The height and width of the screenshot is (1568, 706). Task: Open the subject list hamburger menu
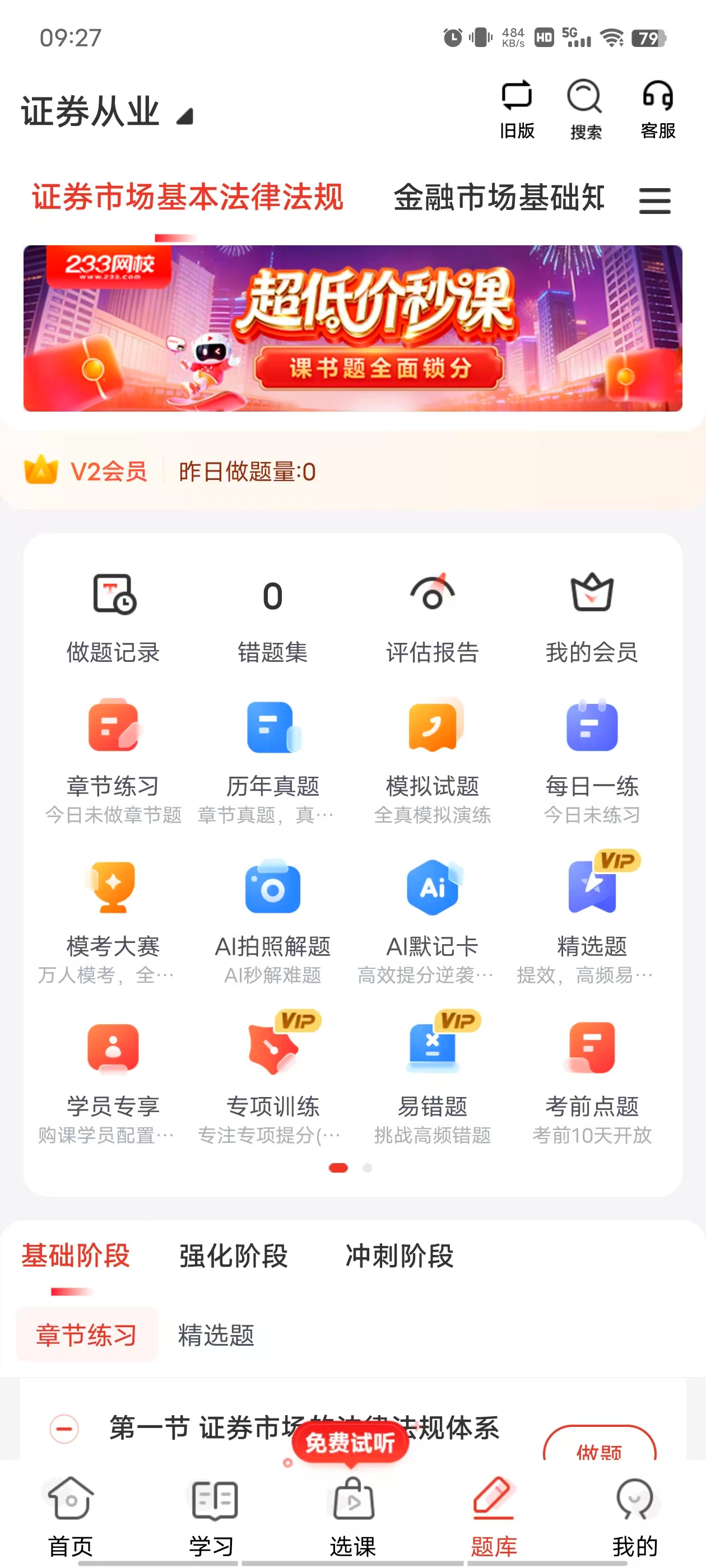[x=654, y=201]
